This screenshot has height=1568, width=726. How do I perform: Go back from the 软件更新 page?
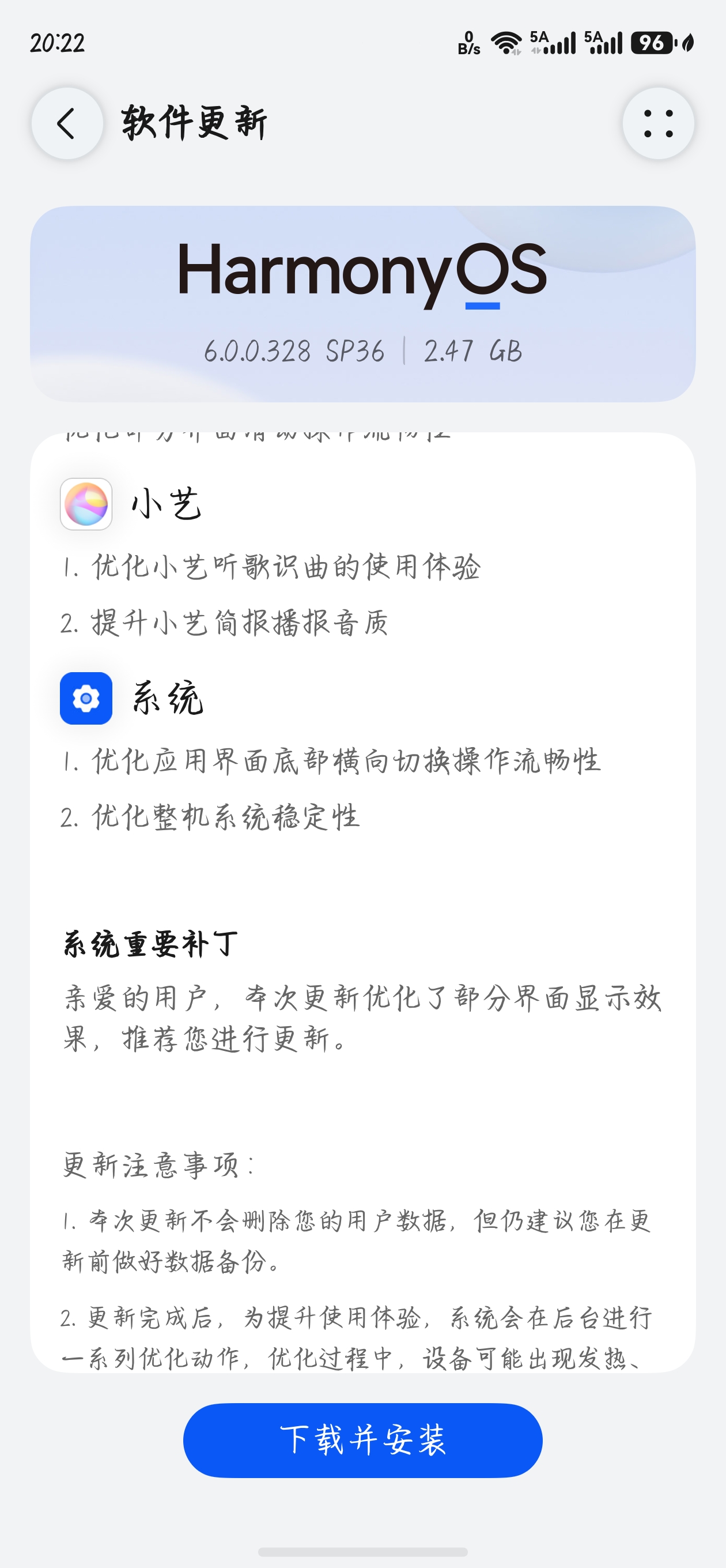[67, 123]
